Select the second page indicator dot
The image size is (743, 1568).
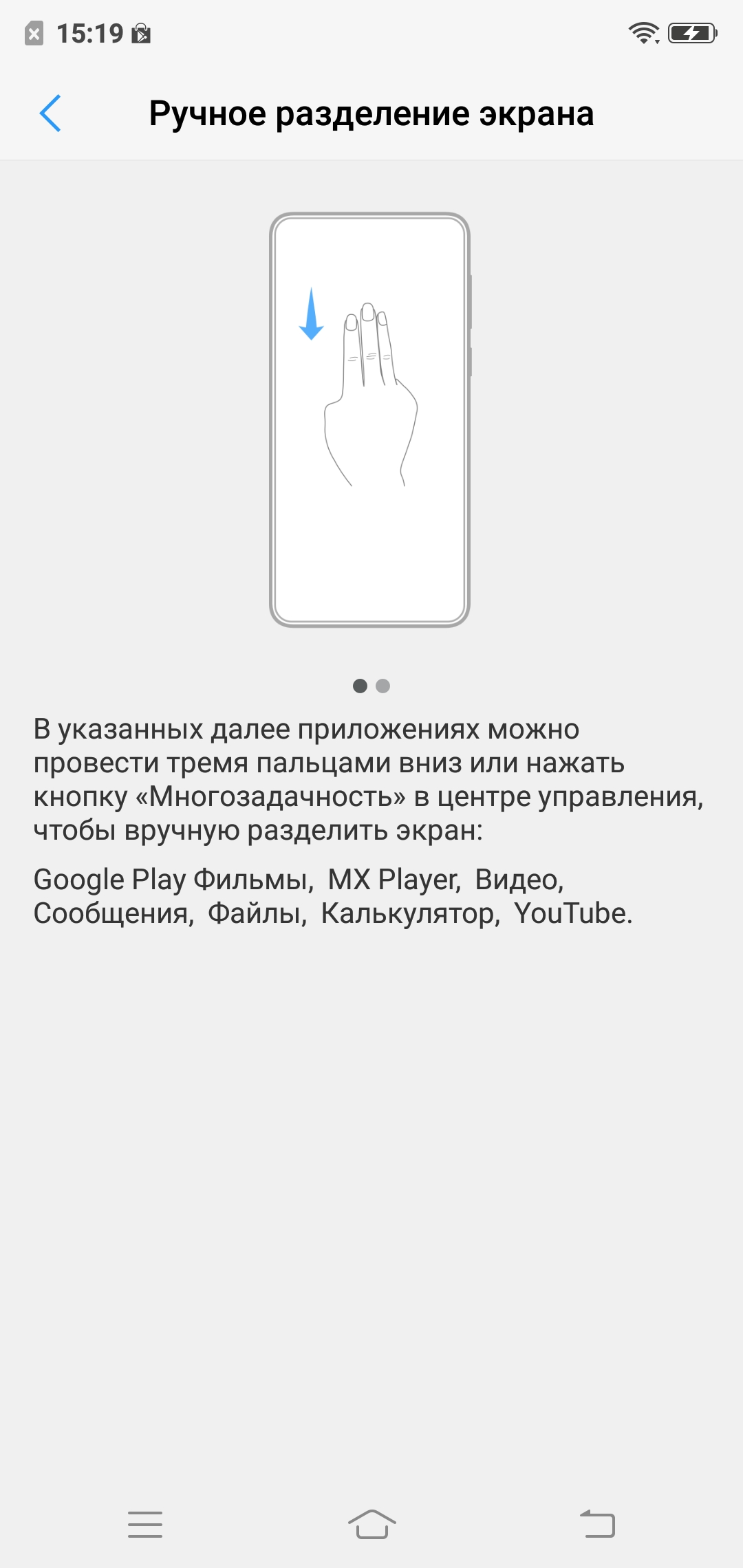[383, 686]
